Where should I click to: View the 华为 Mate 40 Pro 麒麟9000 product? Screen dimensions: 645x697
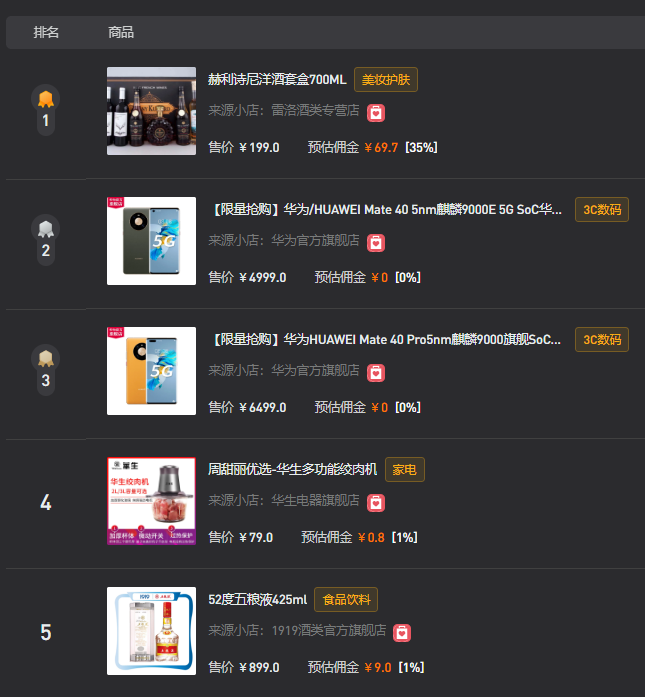tap(387, 340)
